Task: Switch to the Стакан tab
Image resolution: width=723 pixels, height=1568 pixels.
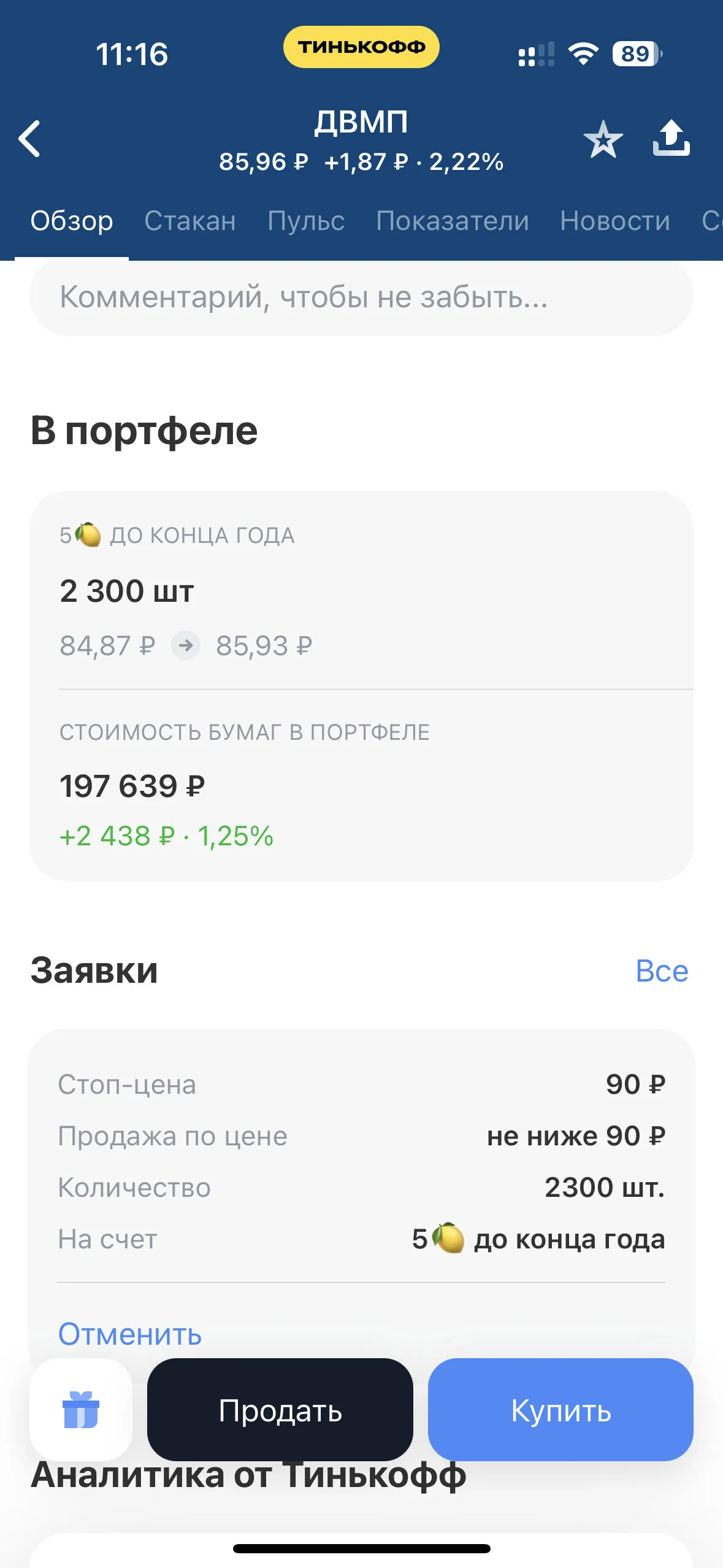Action: [x=190, y=221]
